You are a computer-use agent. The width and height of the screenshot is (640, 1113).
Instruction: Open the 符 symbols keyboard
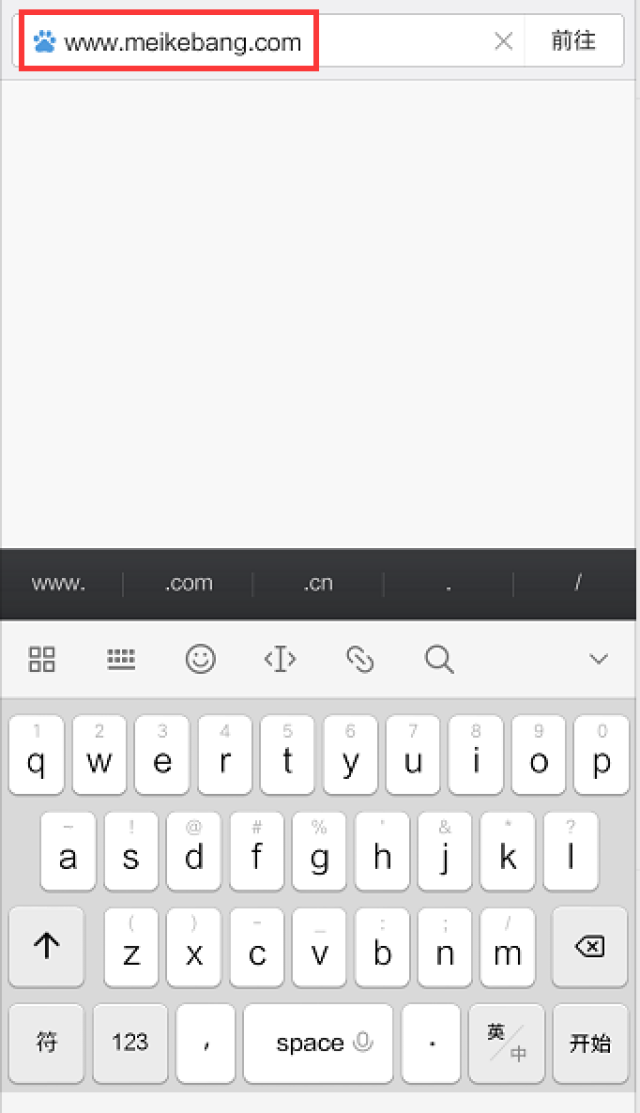47,1043
